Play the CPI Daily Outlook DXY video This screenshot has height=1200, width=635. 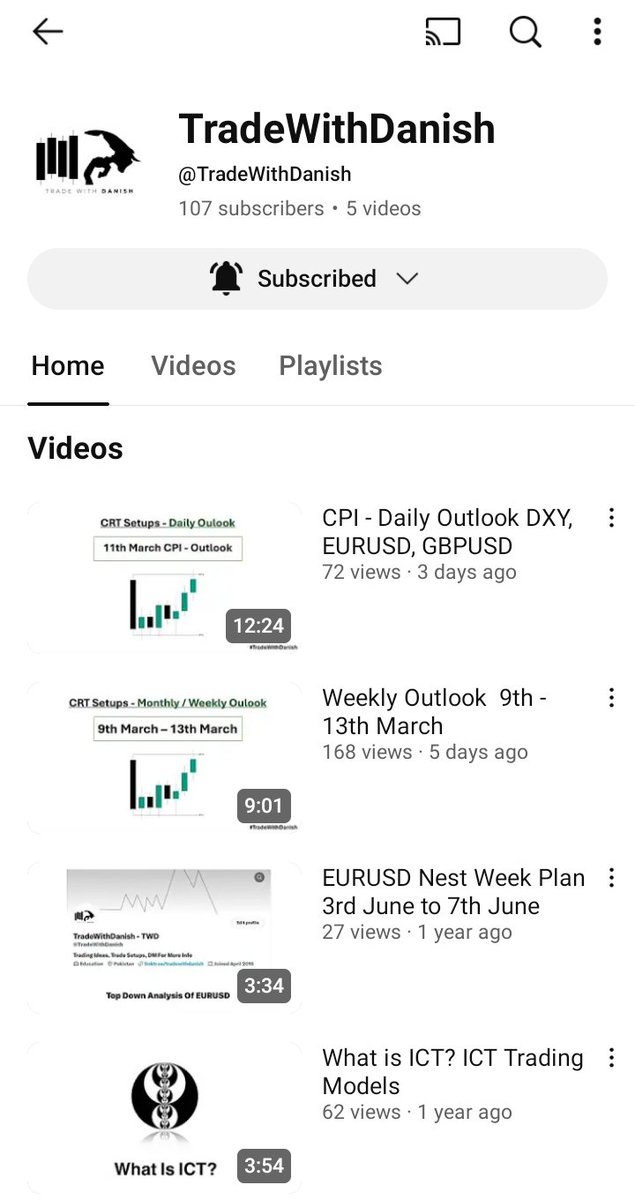164,578
